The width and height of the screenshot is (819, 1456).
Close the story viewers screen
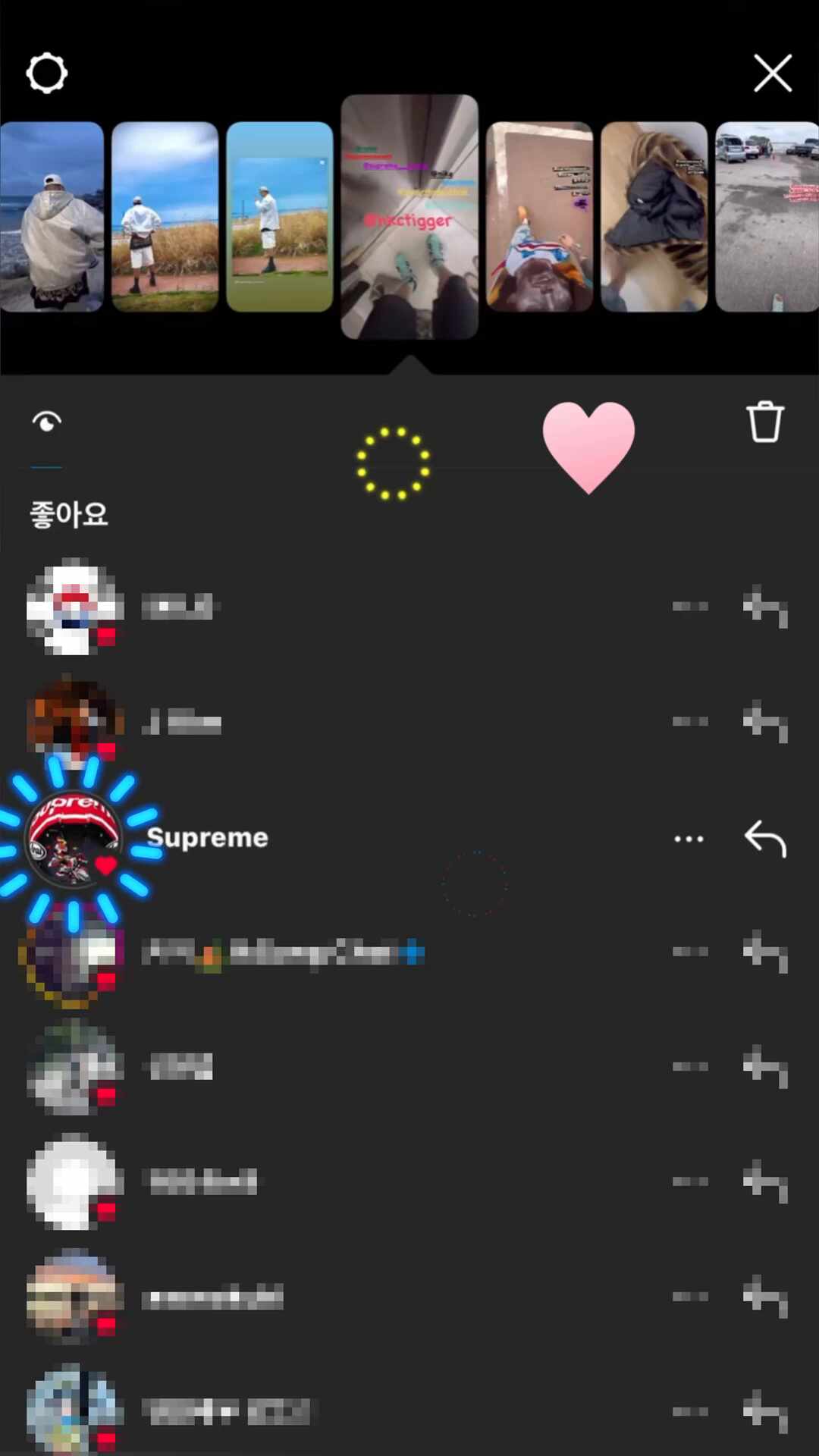pos(773,74)
